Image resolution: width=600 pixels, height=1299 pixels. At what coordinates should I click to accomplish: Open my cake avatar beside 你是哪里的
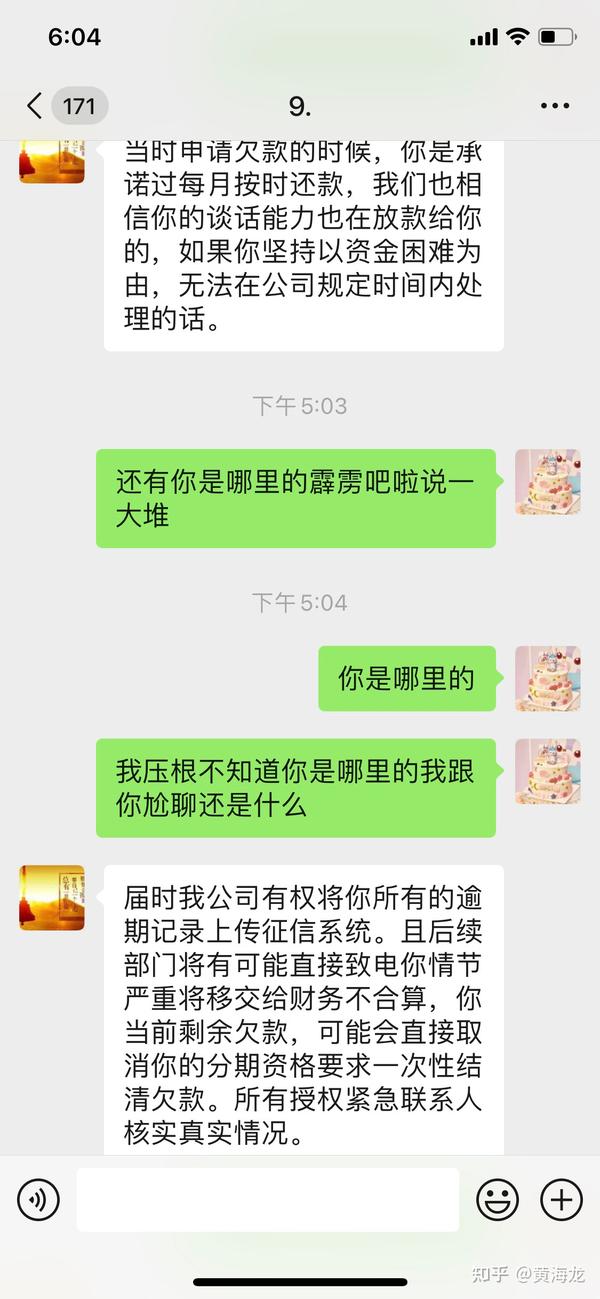[x=548, y=678]
